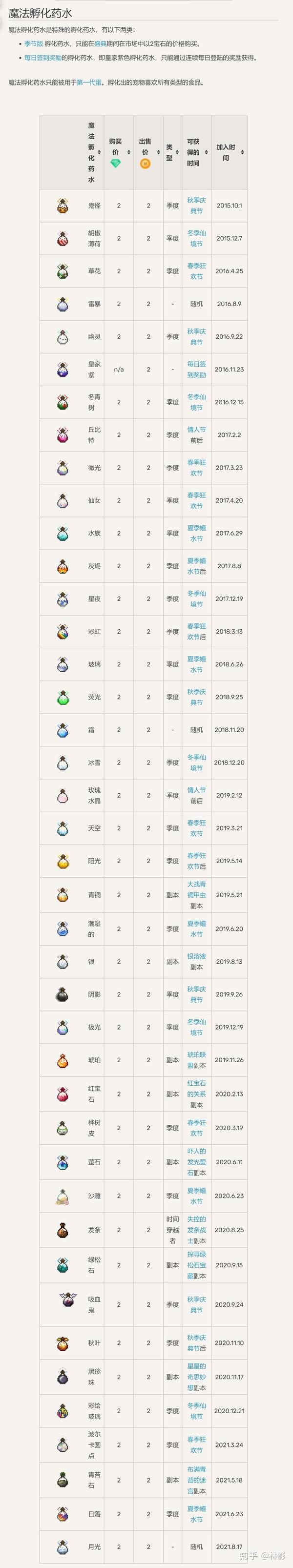This screenshot has height=1568, width=293.
Task: Open the 红宝石的关系 quest link
Action: 196,1089
